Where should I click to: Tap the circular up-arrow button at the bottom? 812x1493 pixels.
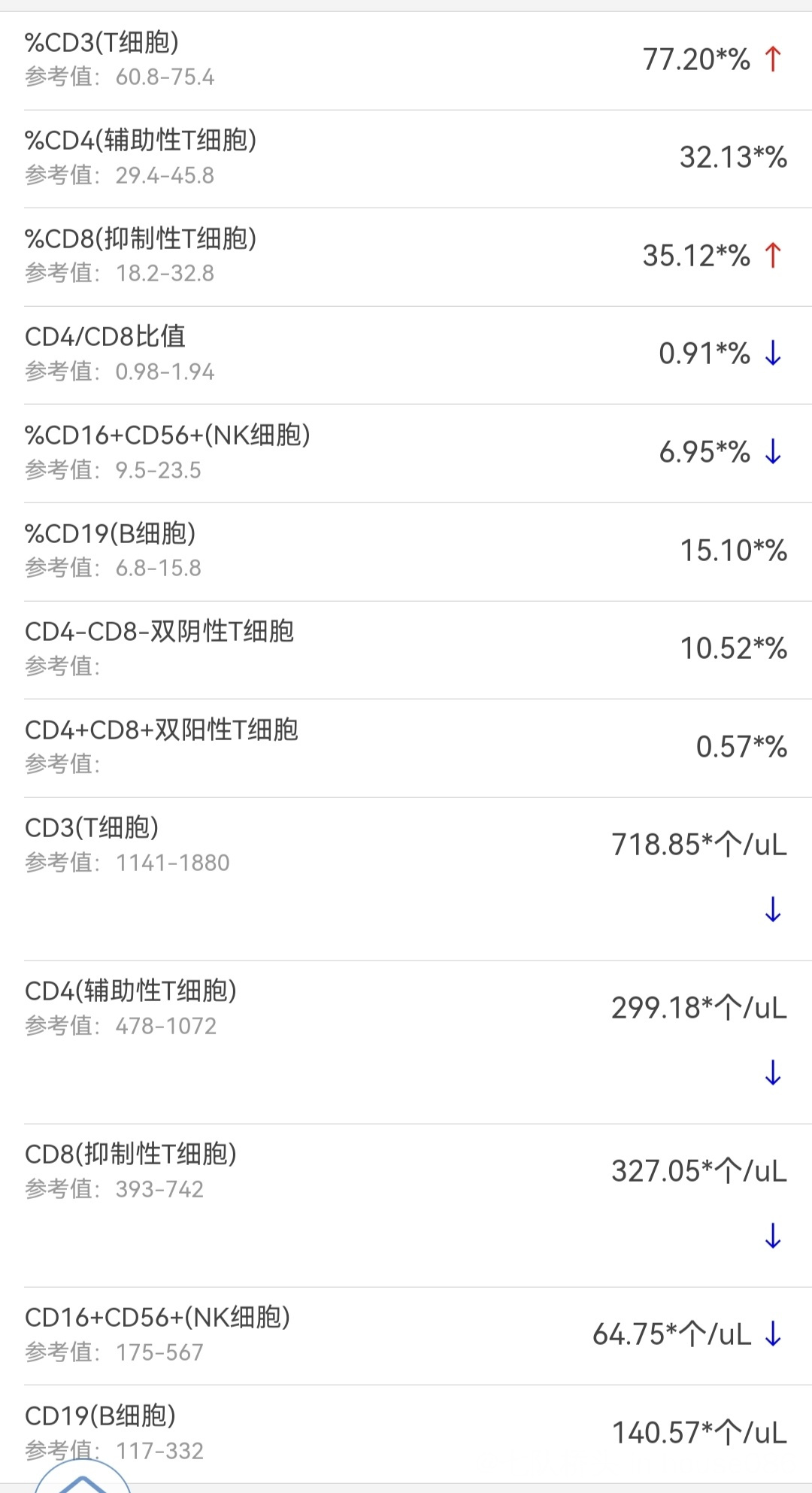tap(83, 1476)
